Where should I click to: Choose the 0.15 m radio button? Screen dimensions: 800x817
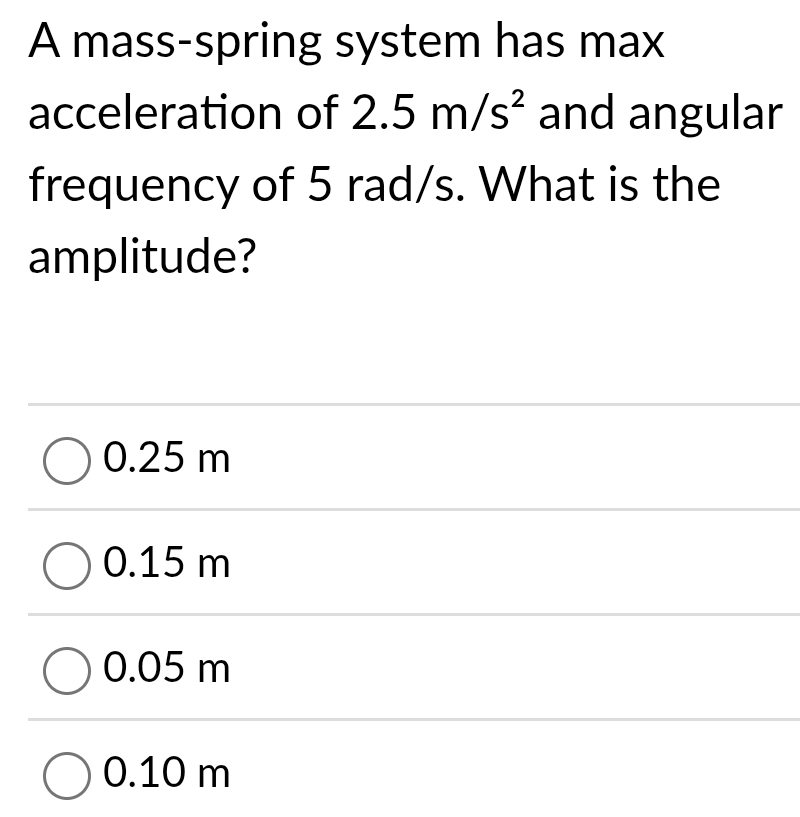[x=65, y=566]
